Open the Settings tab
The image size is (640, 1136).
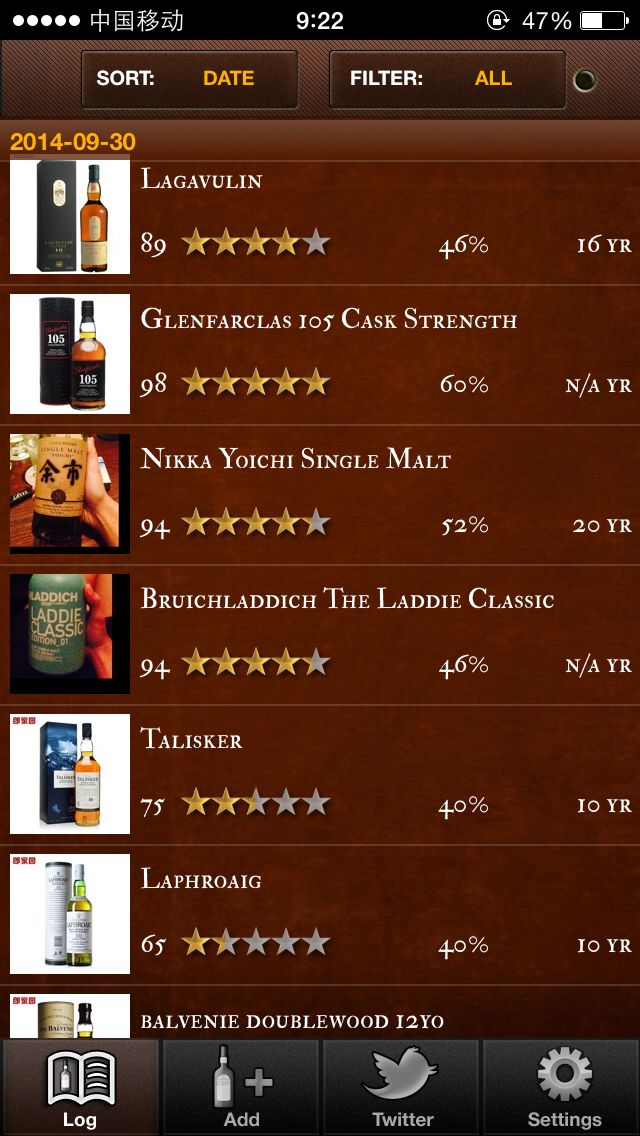563,1088
